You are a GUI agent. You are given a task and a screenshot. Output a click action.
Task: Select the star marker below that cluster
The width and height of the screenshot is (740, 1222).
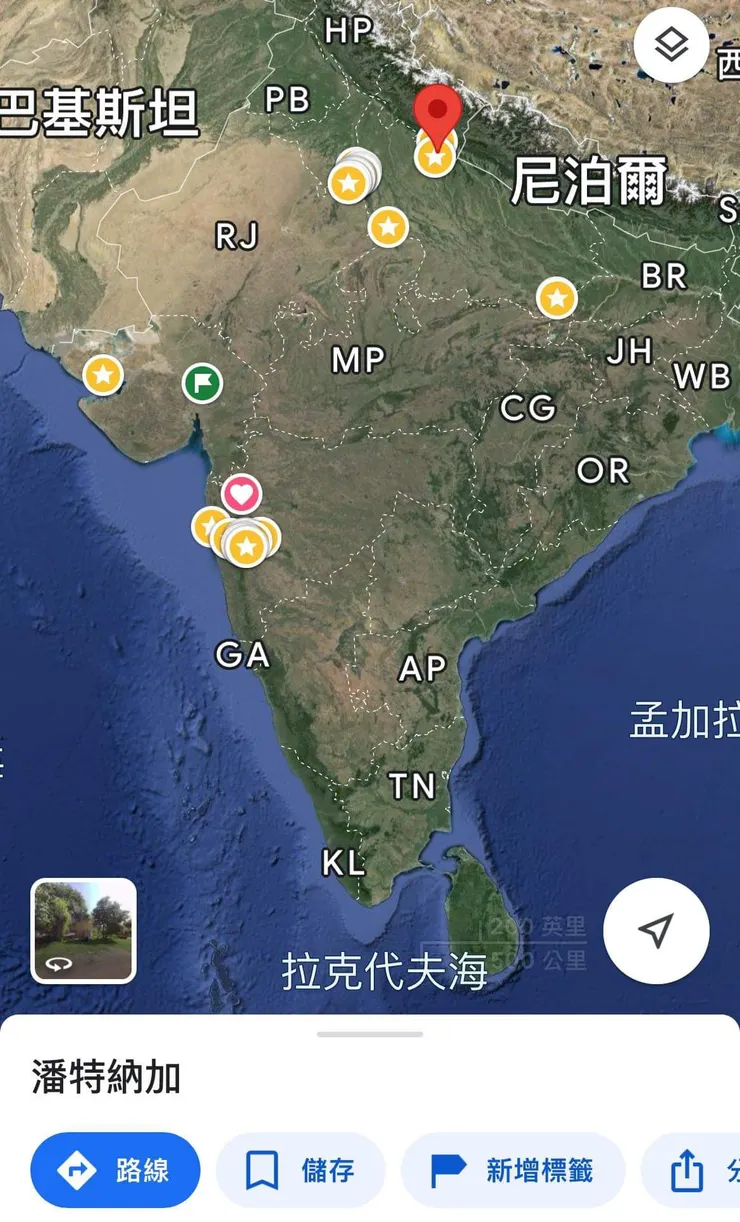(x=386, y=225)
